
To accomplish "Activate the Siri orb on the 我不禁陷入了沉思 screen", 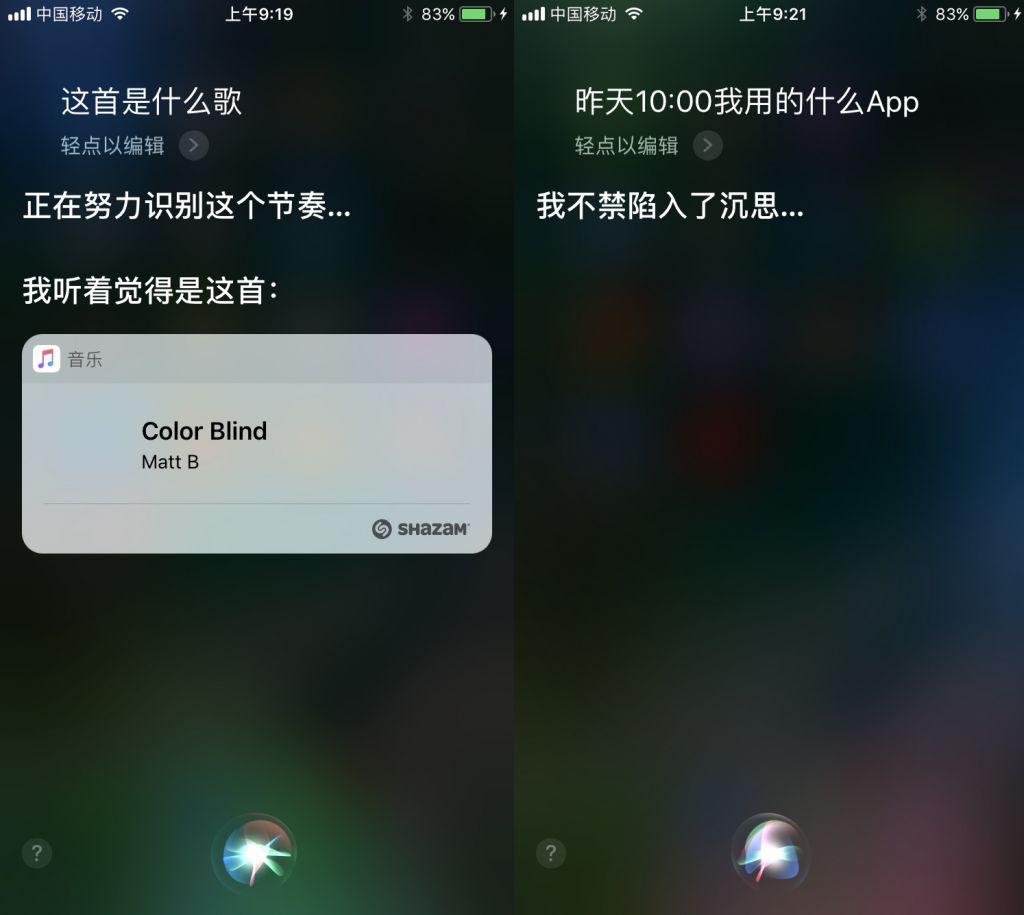I will point(770,853).
